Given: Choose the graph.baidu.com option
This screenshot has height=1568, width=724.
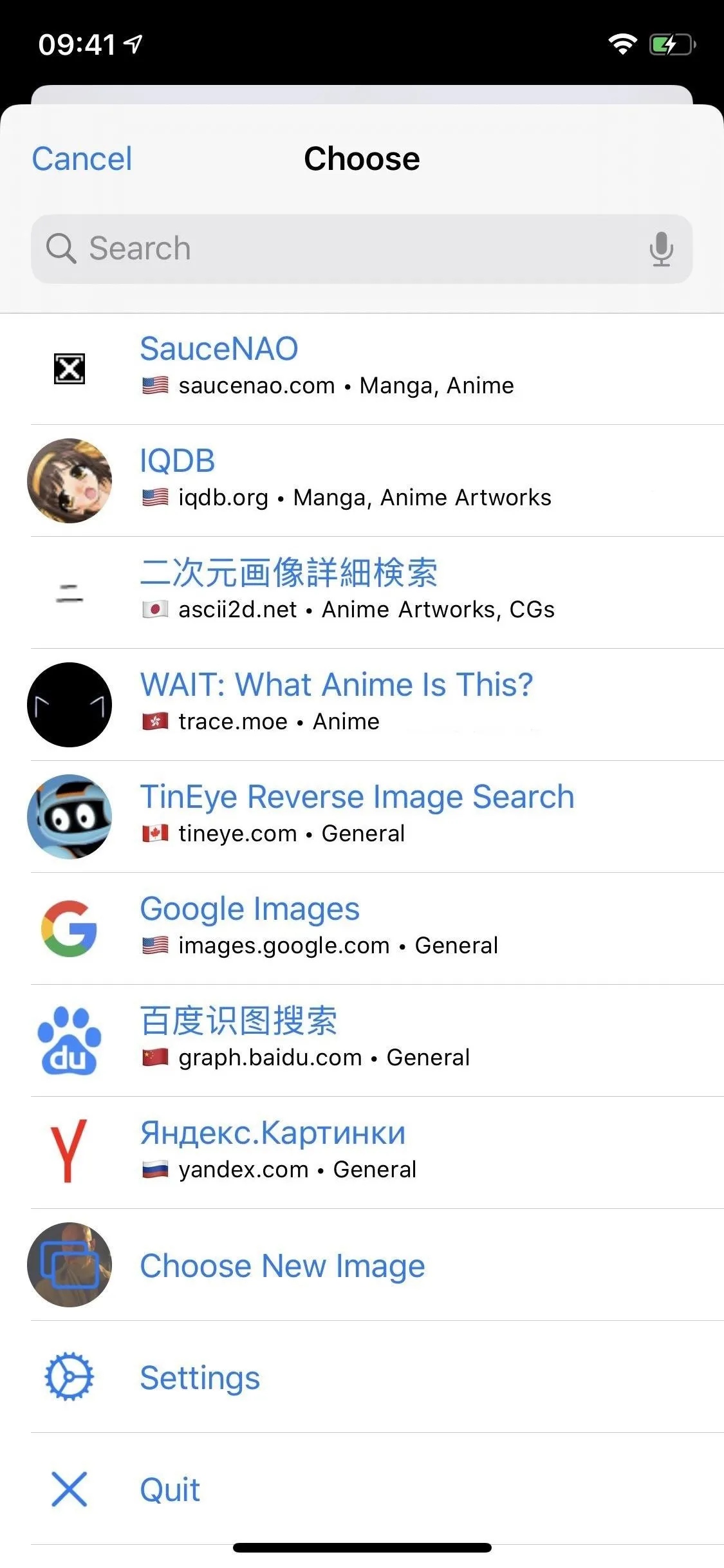Looking at the screenshot, I should 362,1041.
